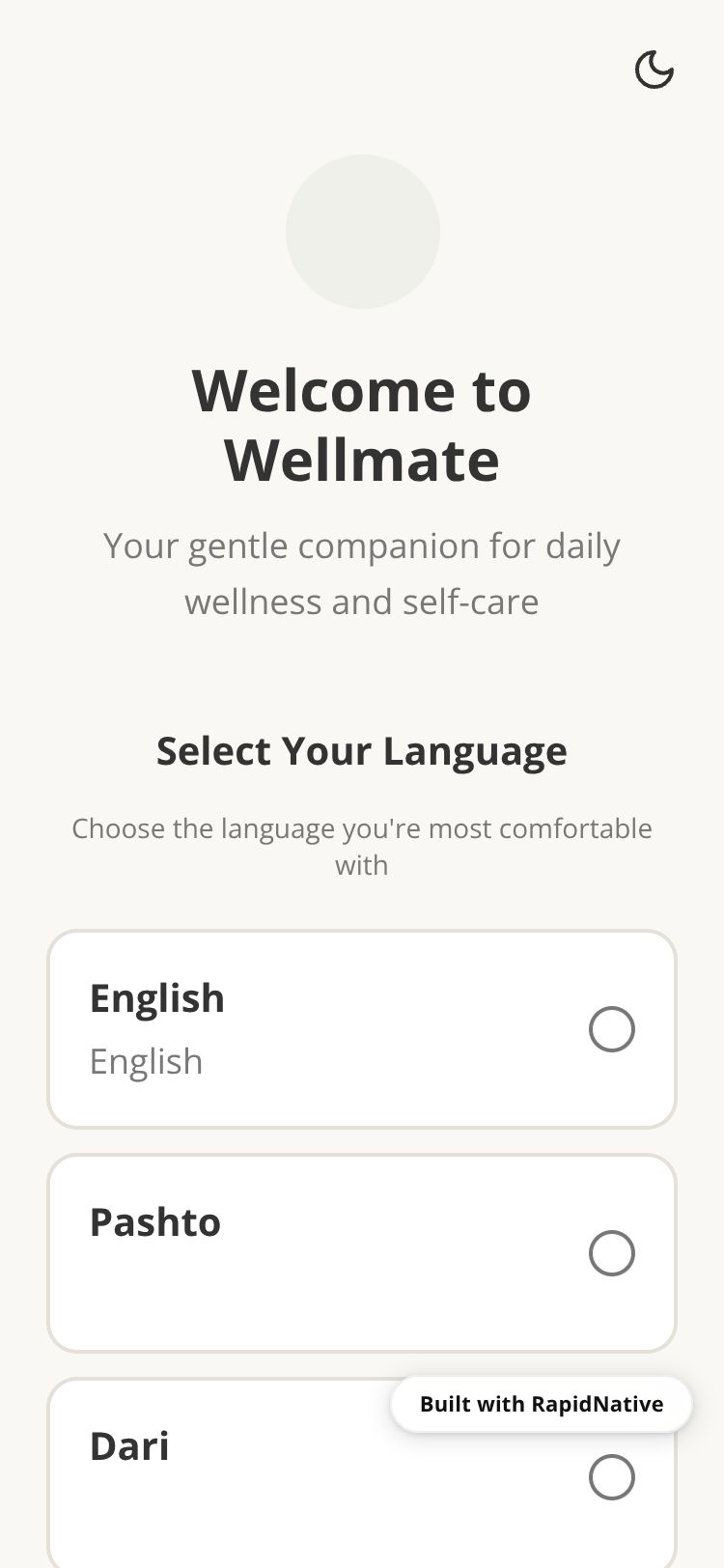Image resolution: width=724 pixels, height=1568 pixels.
Task: Switch to dark mode with moon icon
Action: [x=654, y=70]
